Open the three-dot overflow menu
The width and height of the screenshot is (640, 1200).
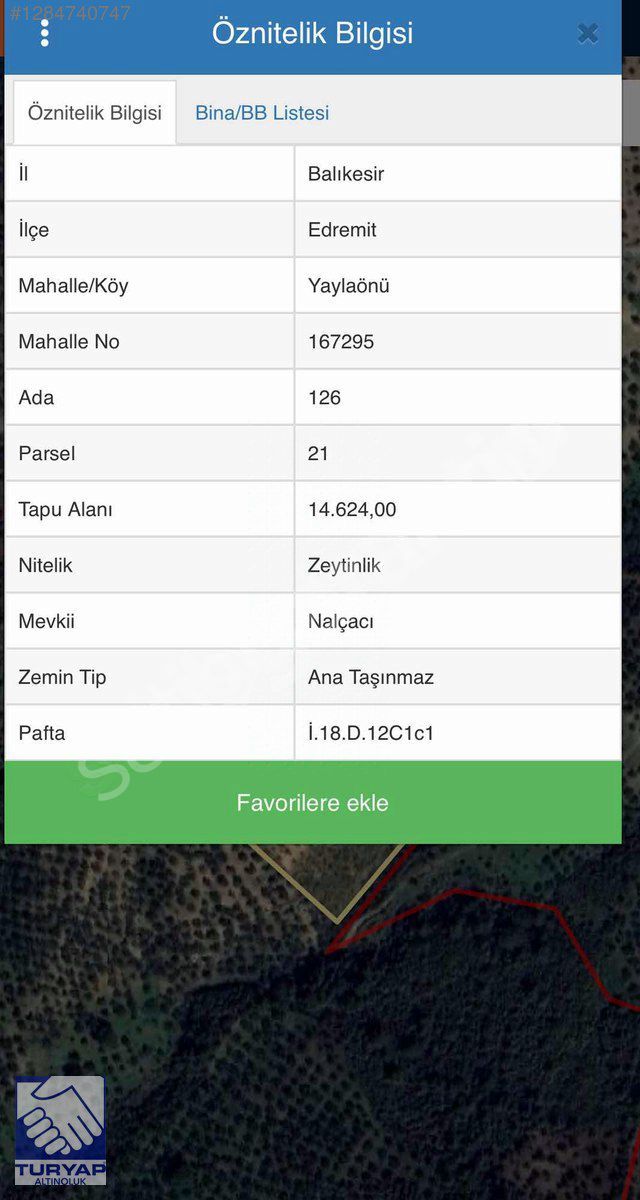pos(44,33)
